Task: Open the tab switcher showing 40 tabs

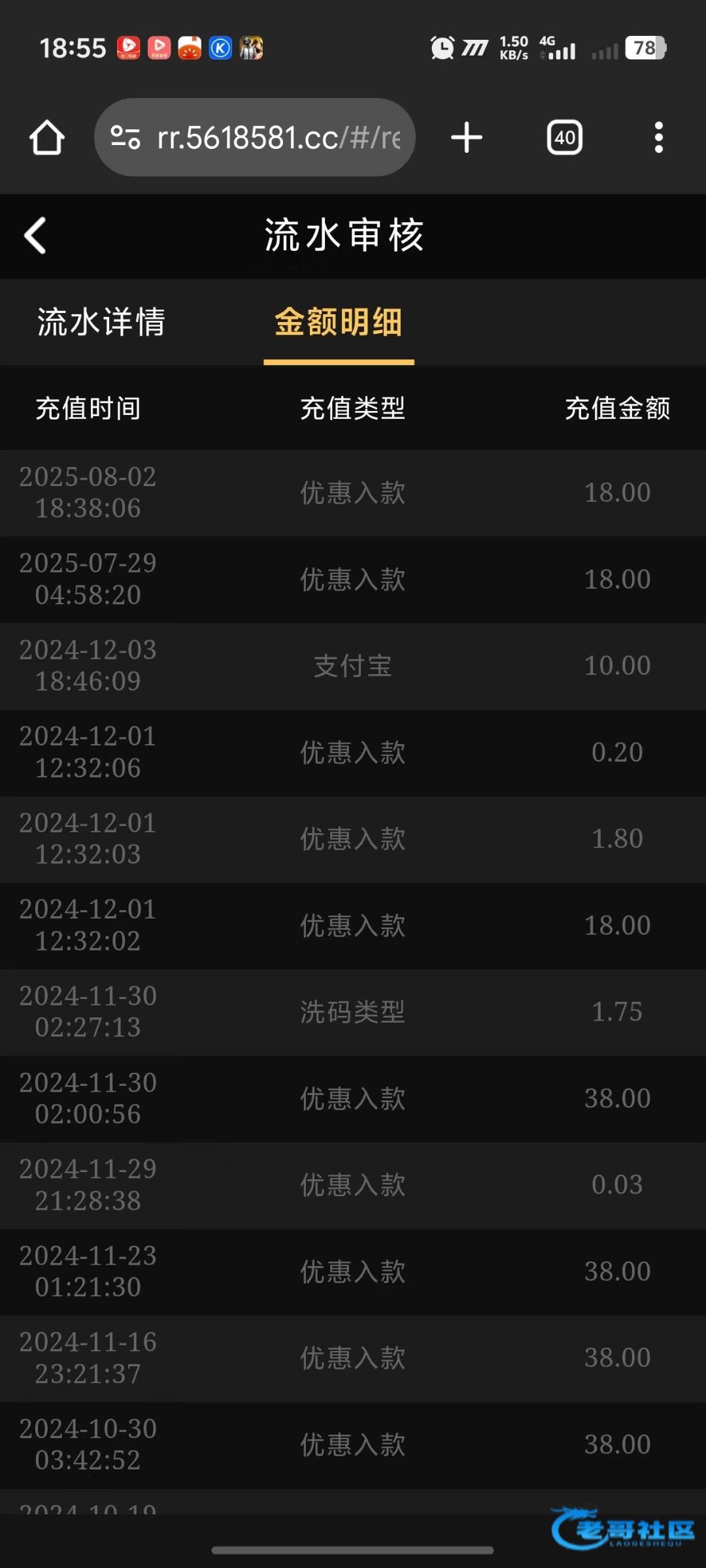Action: pos(565,138)
